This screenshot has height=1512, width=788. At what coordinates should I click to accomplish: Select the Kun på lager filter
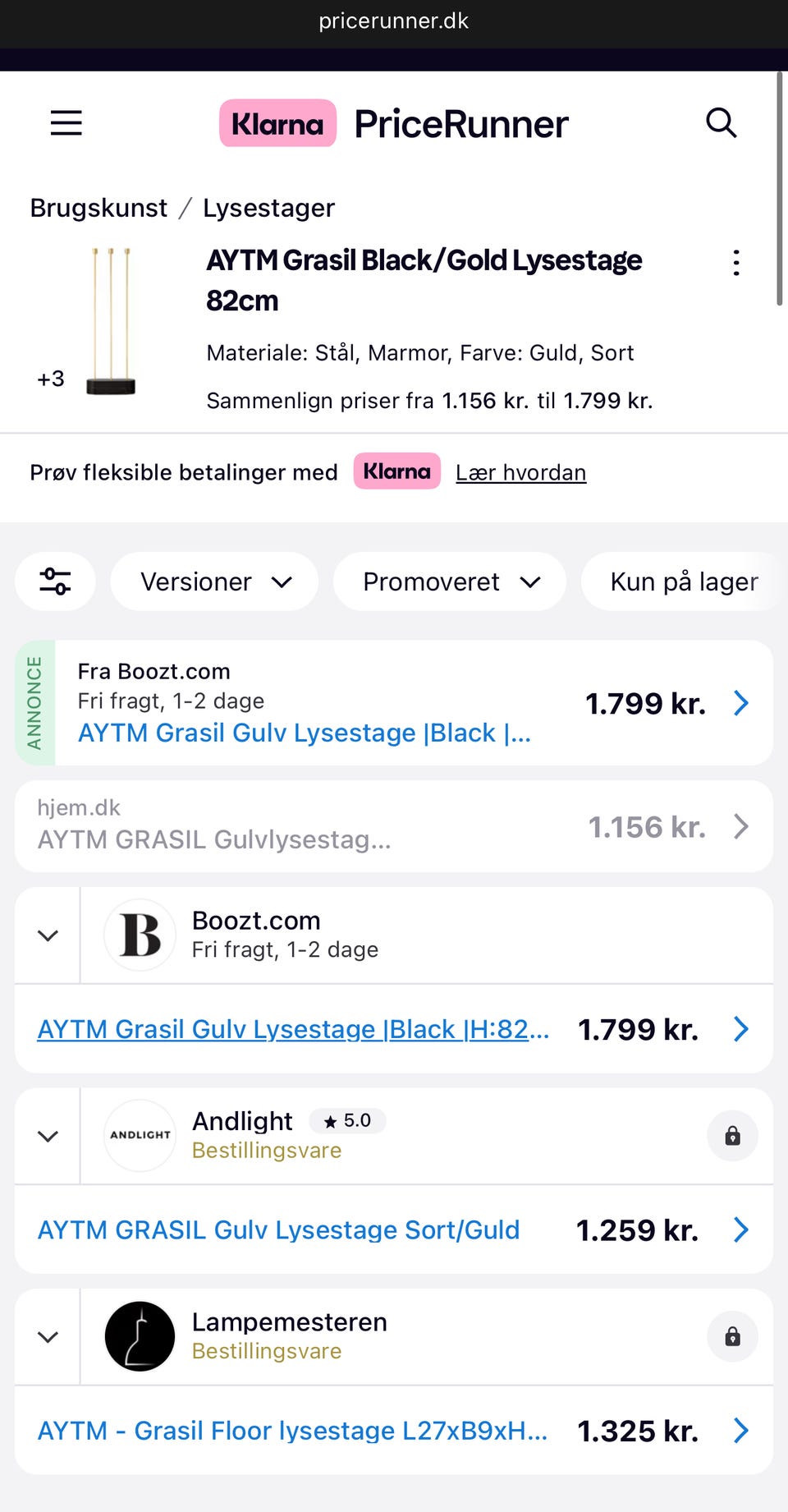pyautogui.click(x=683, y=581)
